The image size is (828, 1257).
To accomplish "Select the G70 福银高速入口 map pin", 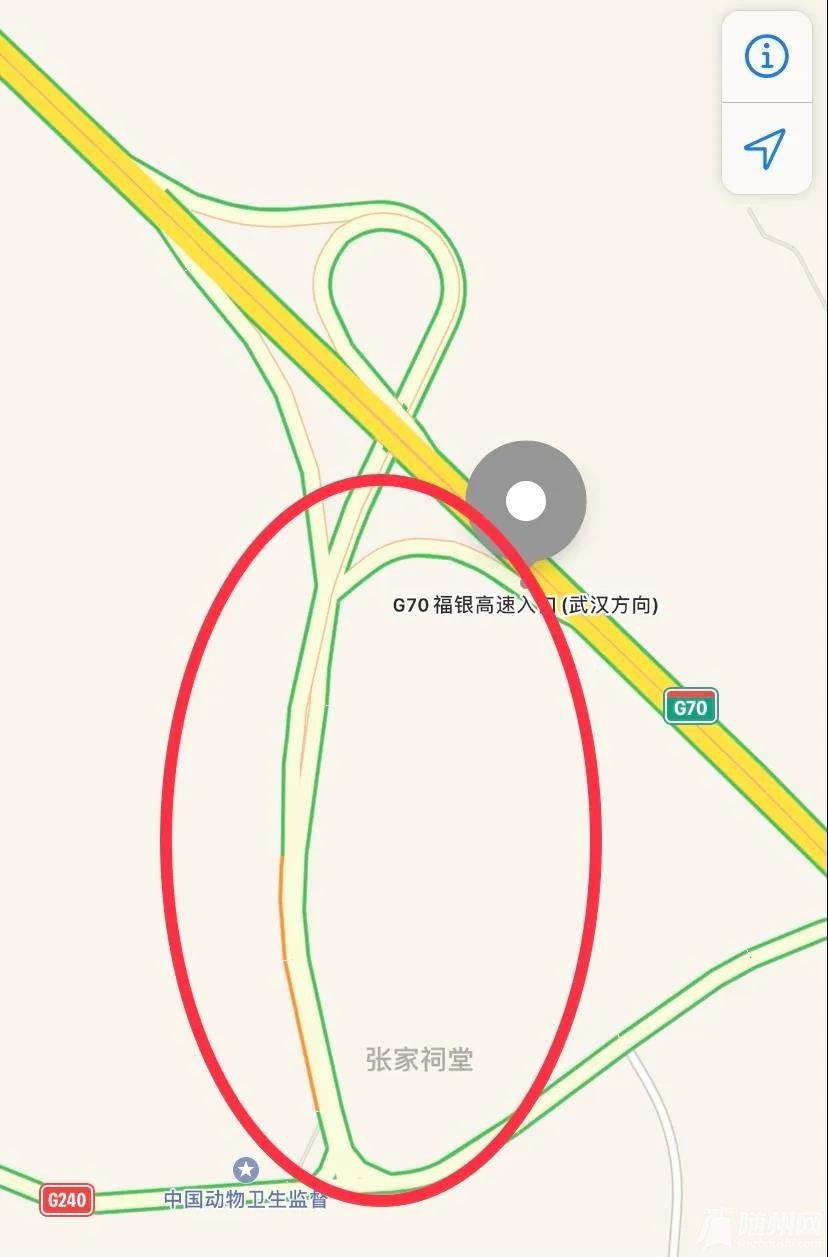I will [526, 501].
